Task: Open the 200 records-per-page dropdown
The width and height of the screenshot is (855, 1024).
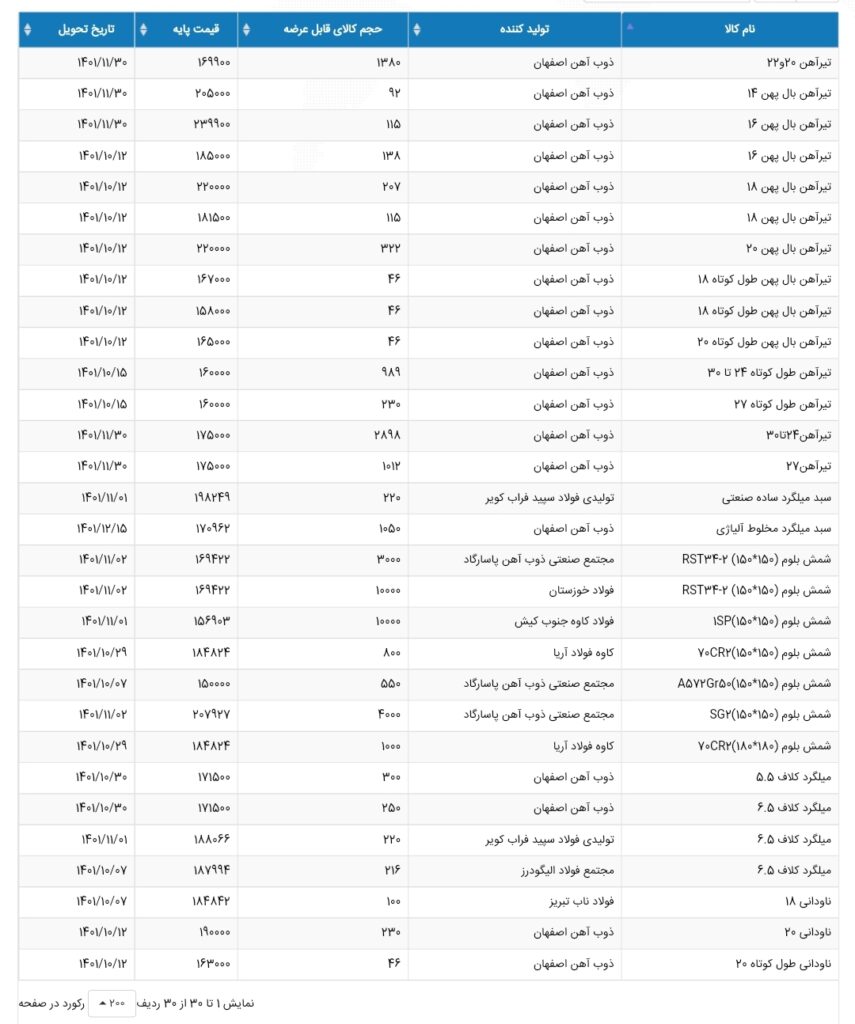Action: tap(116, 1002)
